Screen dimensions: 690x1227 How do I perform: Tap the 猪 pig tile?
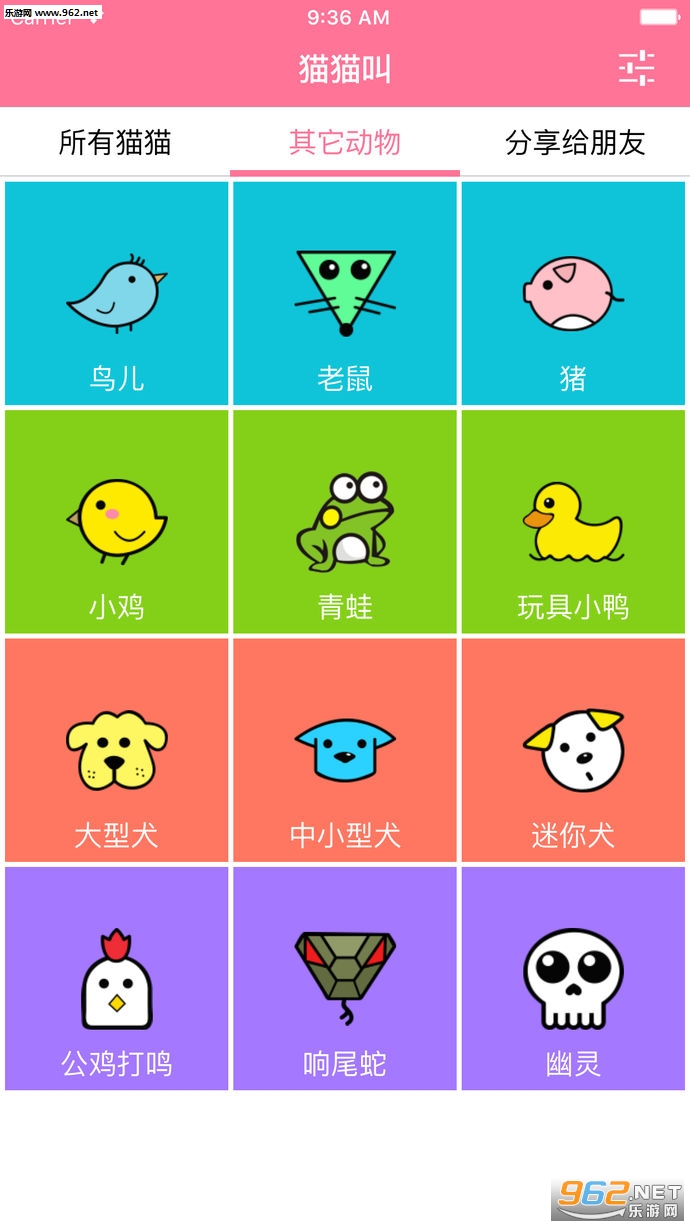tap(573, 293)
